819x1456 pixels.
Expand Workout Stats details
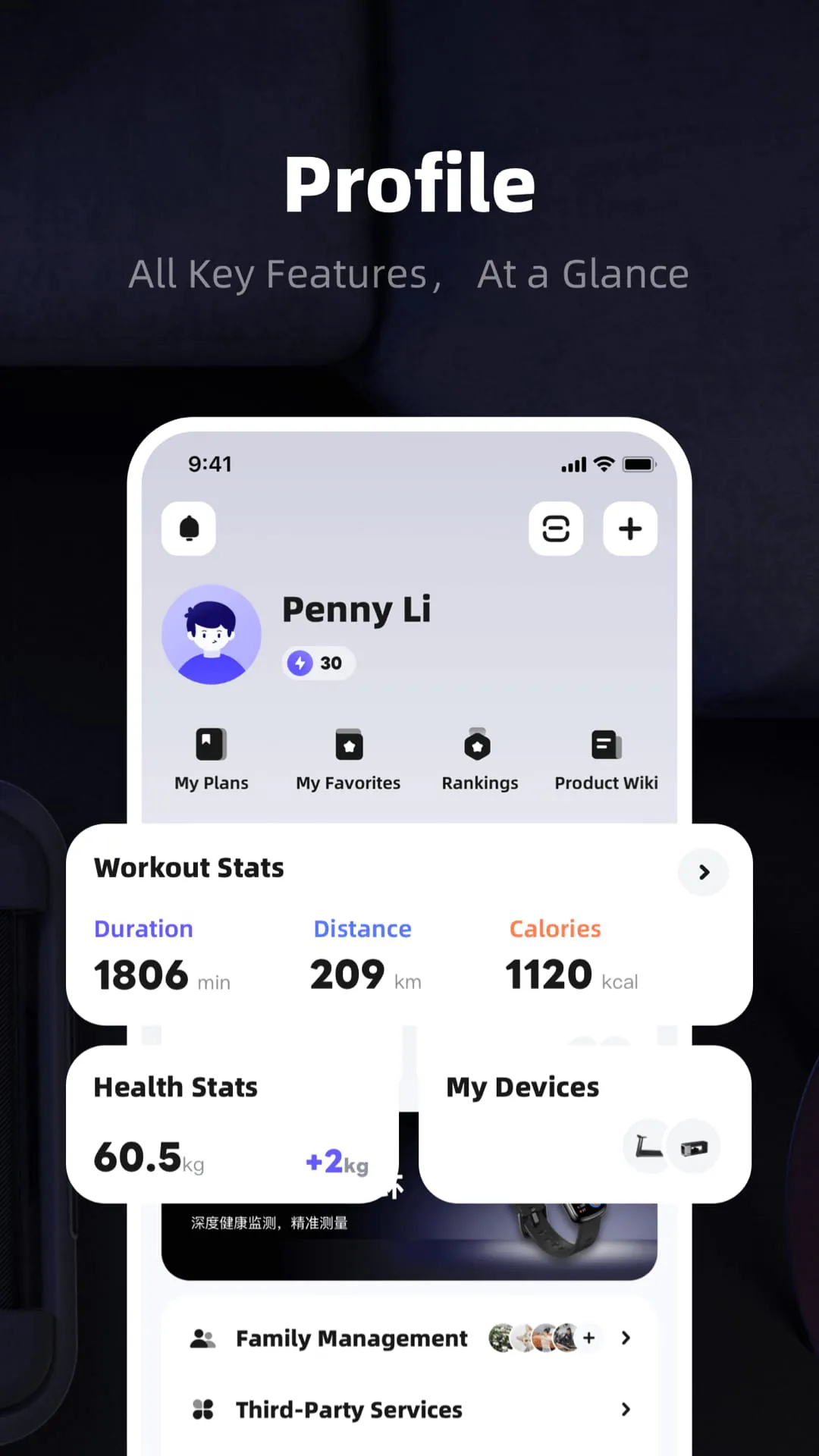coord(703,872)
